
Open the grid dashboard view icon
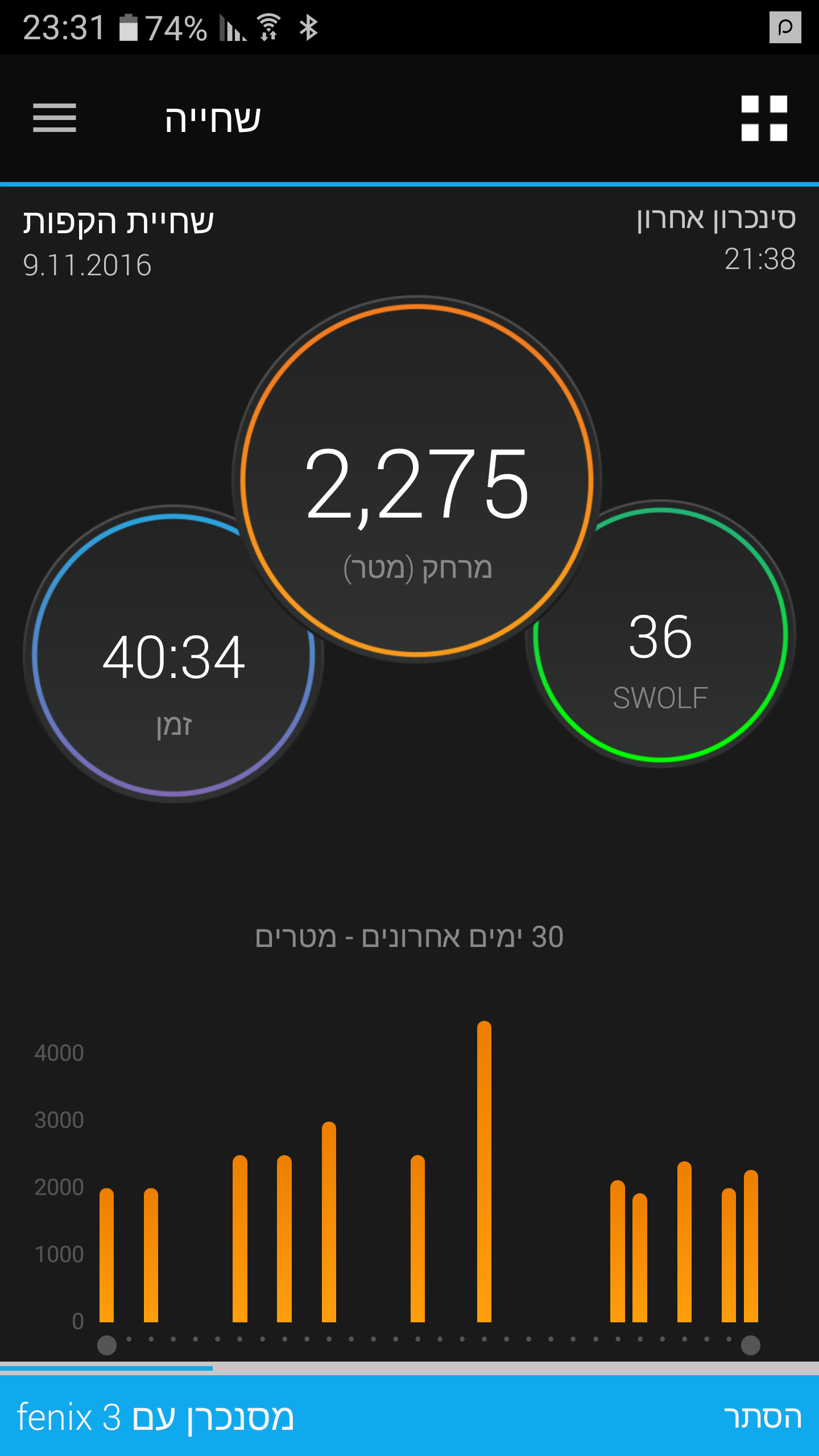click(x=764, y=118)
